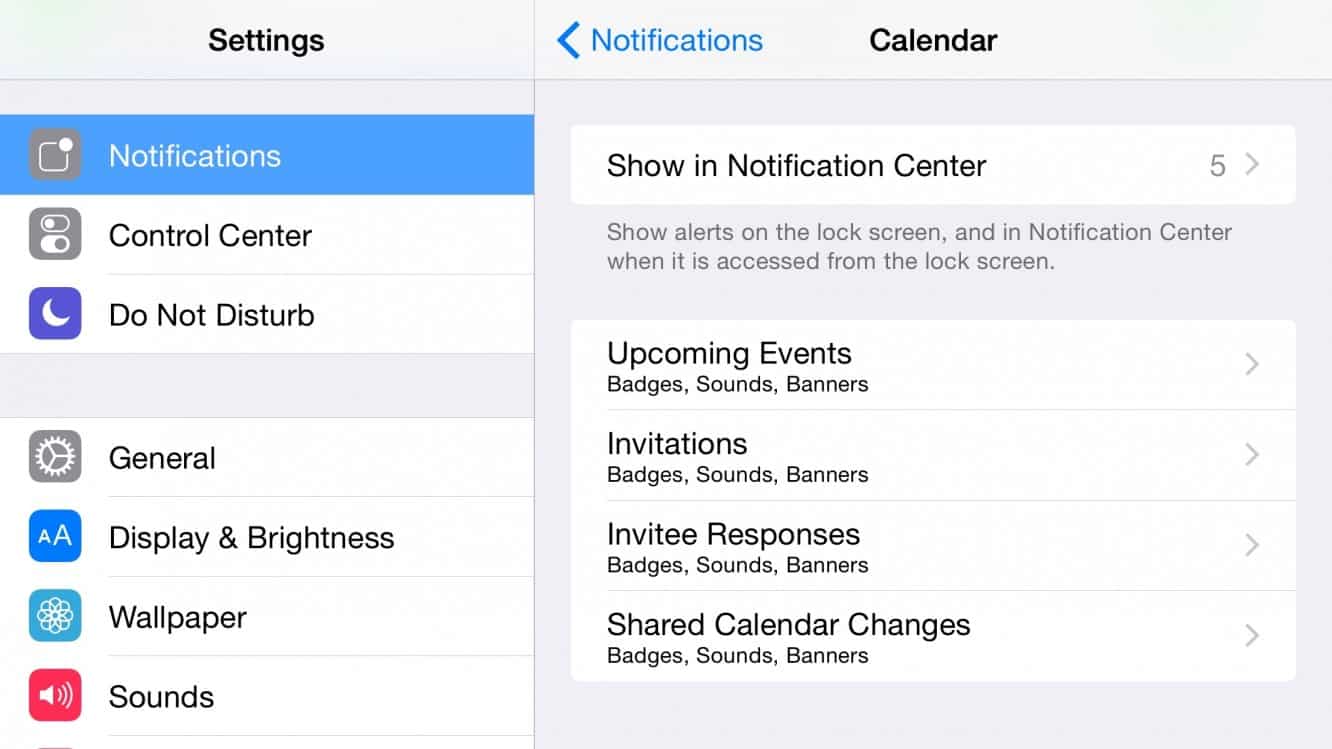Open Sounds settings
Viewport: 1332px width, 749px height.
pyautogui.click(x=266, y=697)
